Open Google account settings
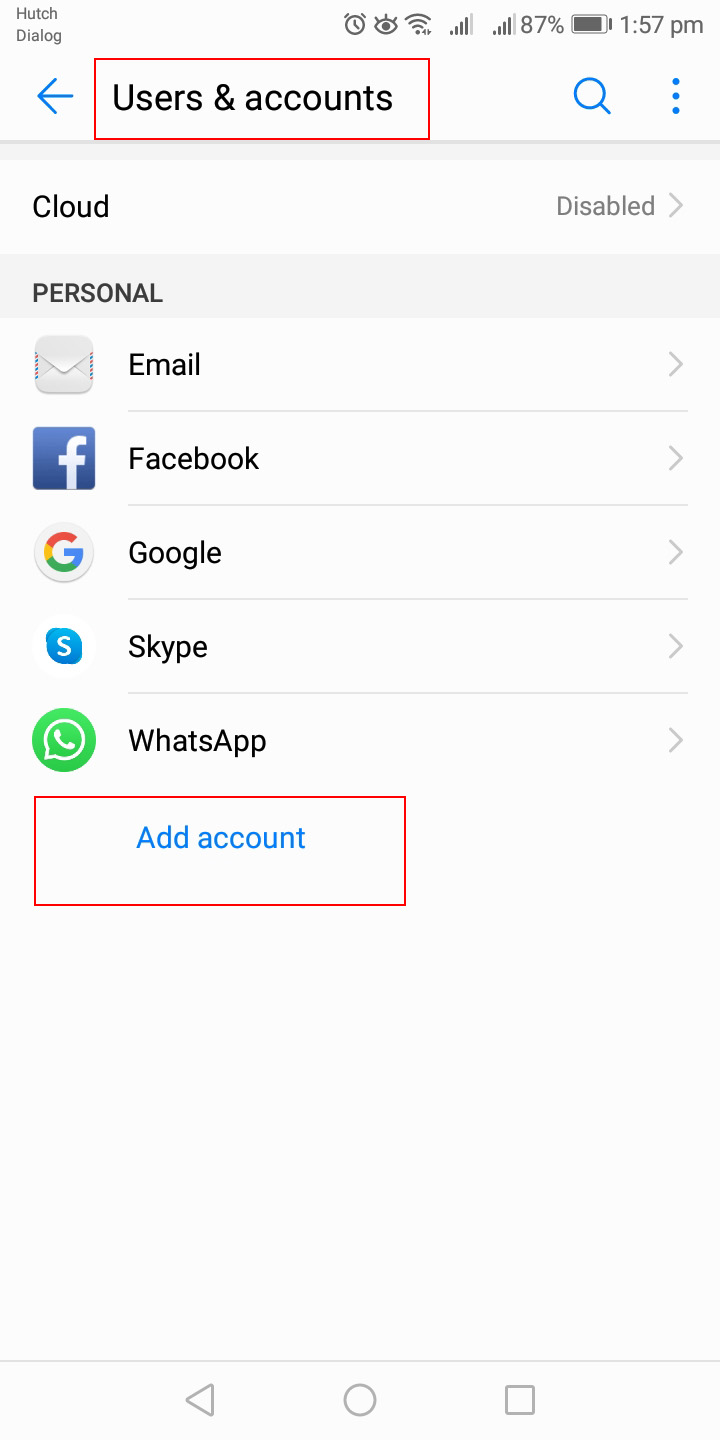Image resolution: width=720 pixels, height=1440 pixels. 360,553
